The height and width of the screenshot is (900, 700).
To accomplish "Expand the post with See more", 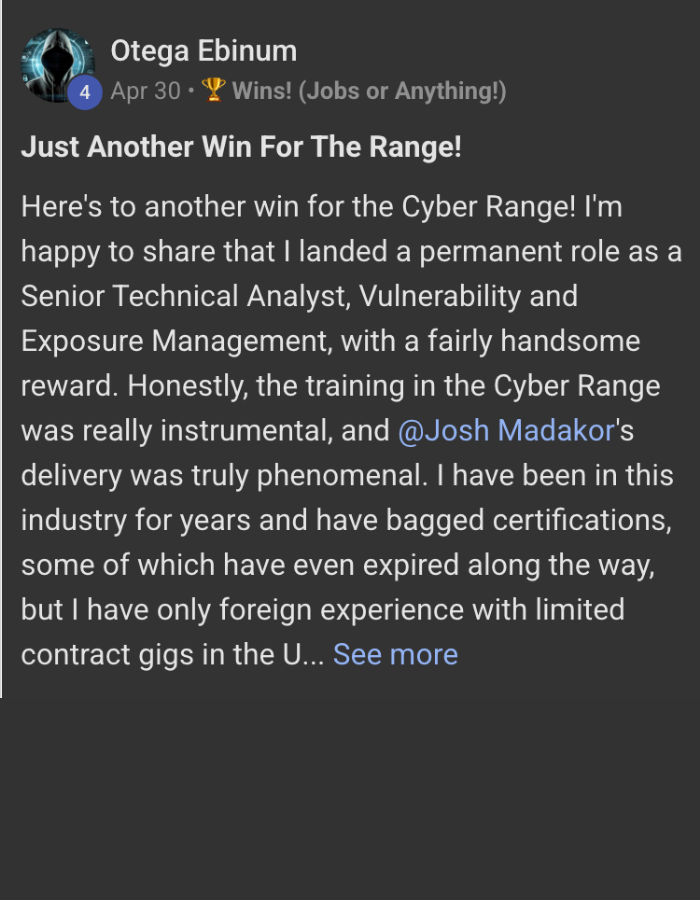I will pos(395,655).
